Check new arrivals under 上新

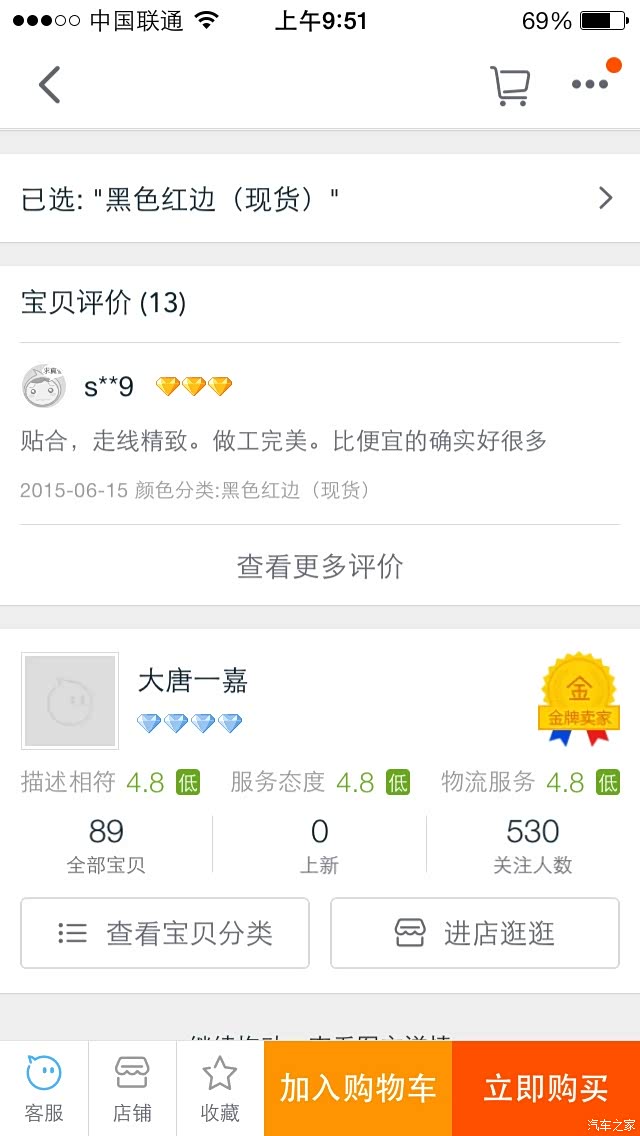pyautogui.click(x=319, y=845)
